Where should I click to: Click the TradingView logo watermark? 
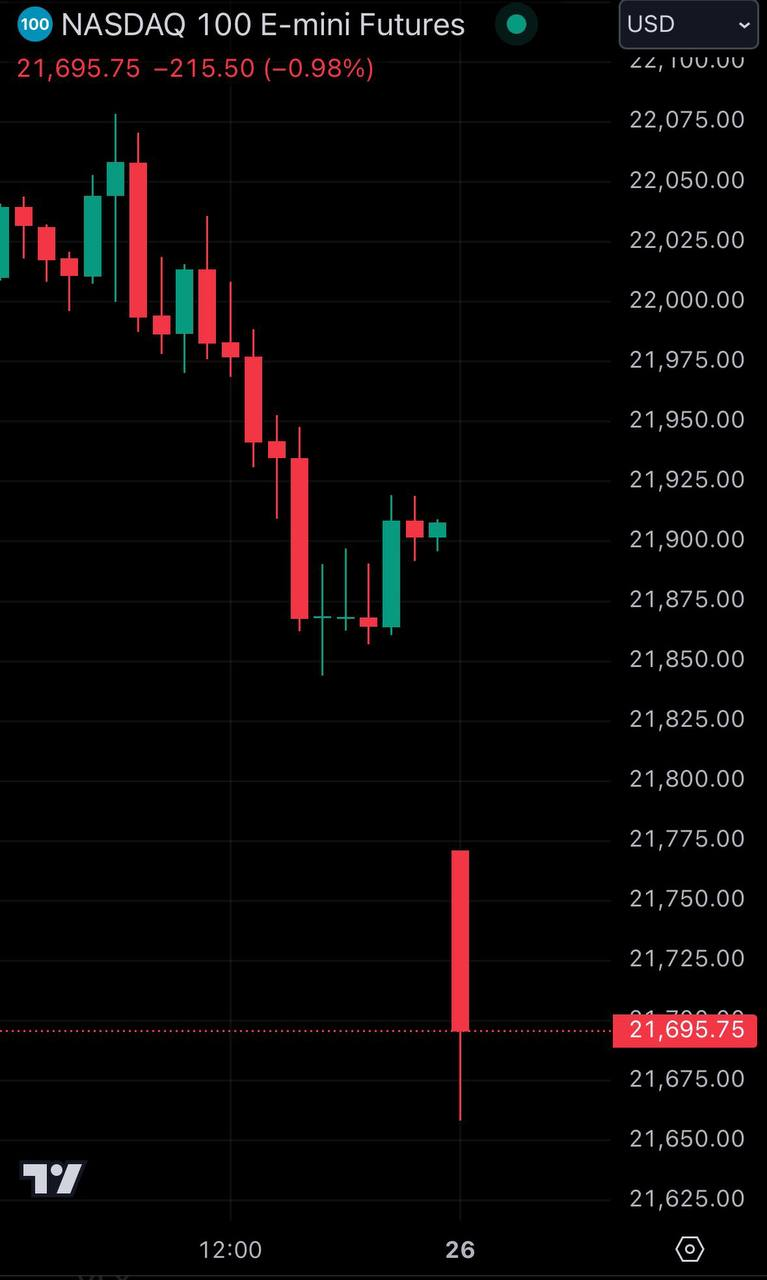pos(51,1179)
